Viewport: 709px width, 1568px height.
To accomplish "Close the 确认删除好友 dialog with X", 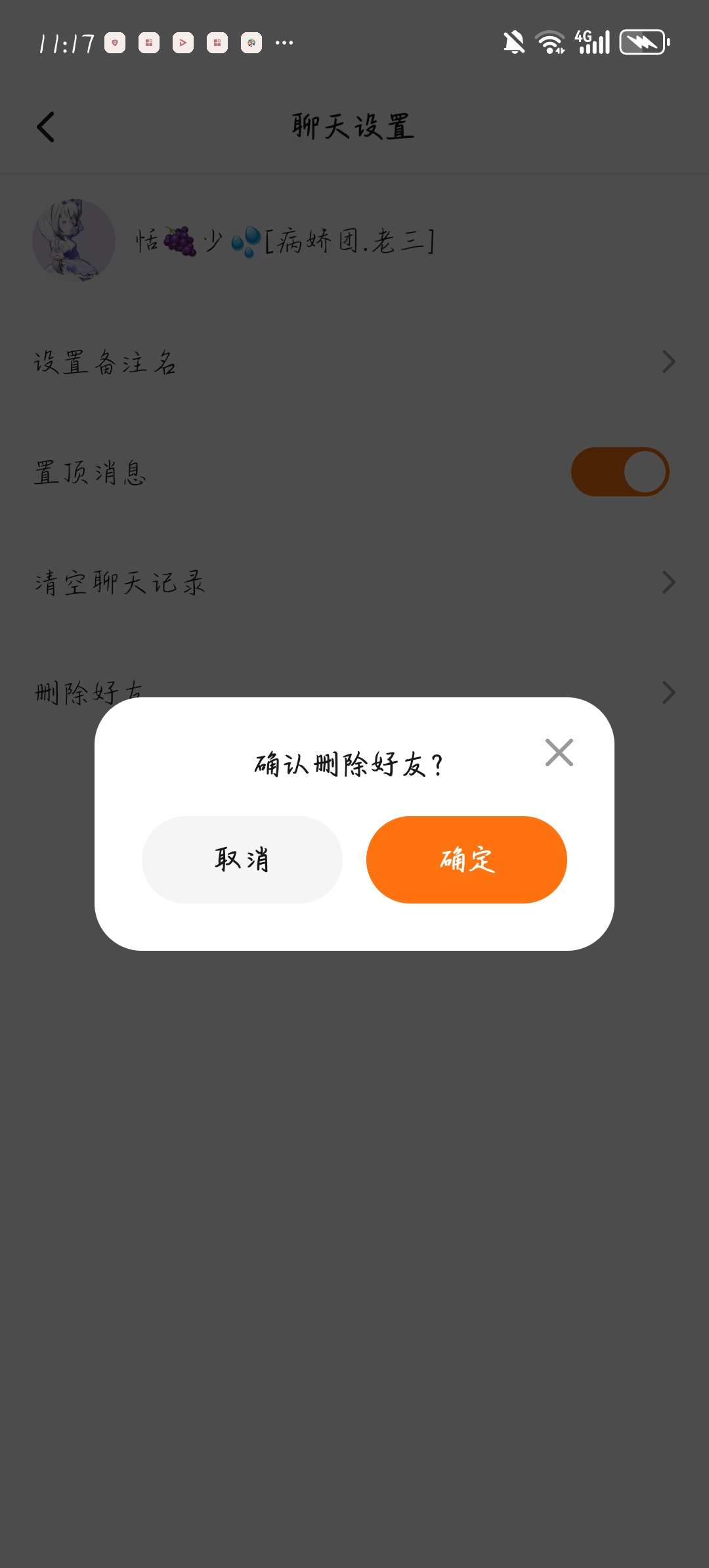I will point(559,752).
